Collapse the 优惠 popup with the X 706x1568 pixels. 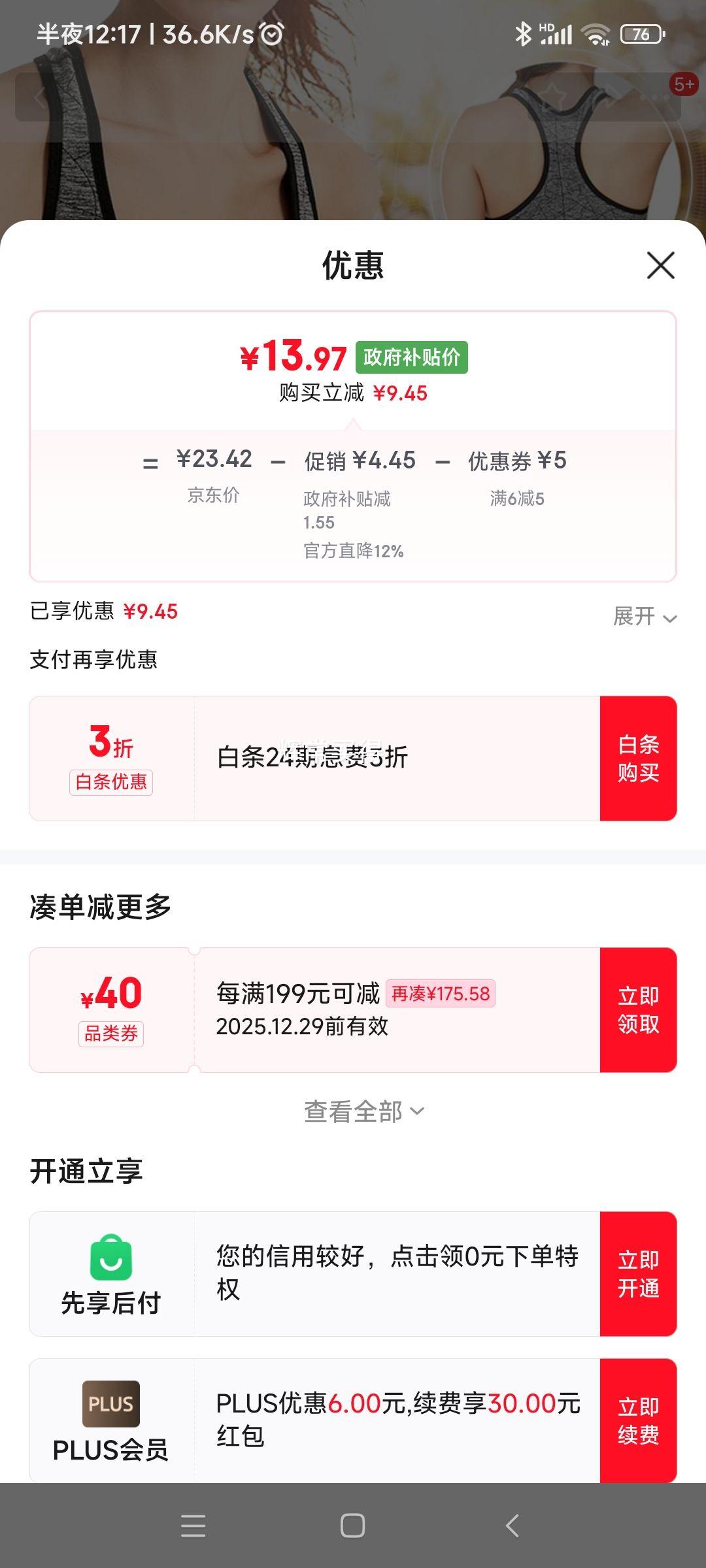(661, 265)
